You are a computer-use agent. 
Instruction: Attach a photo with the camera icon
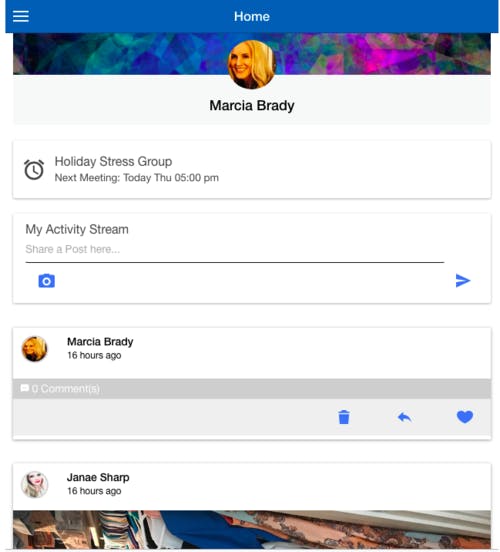point(46,281)
